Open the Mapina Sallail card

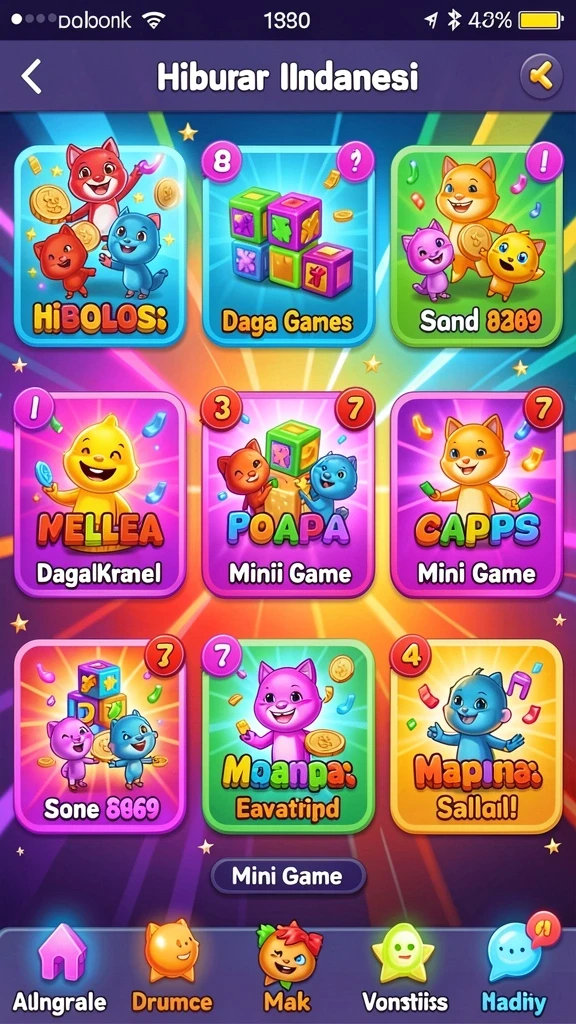(476, 736)
